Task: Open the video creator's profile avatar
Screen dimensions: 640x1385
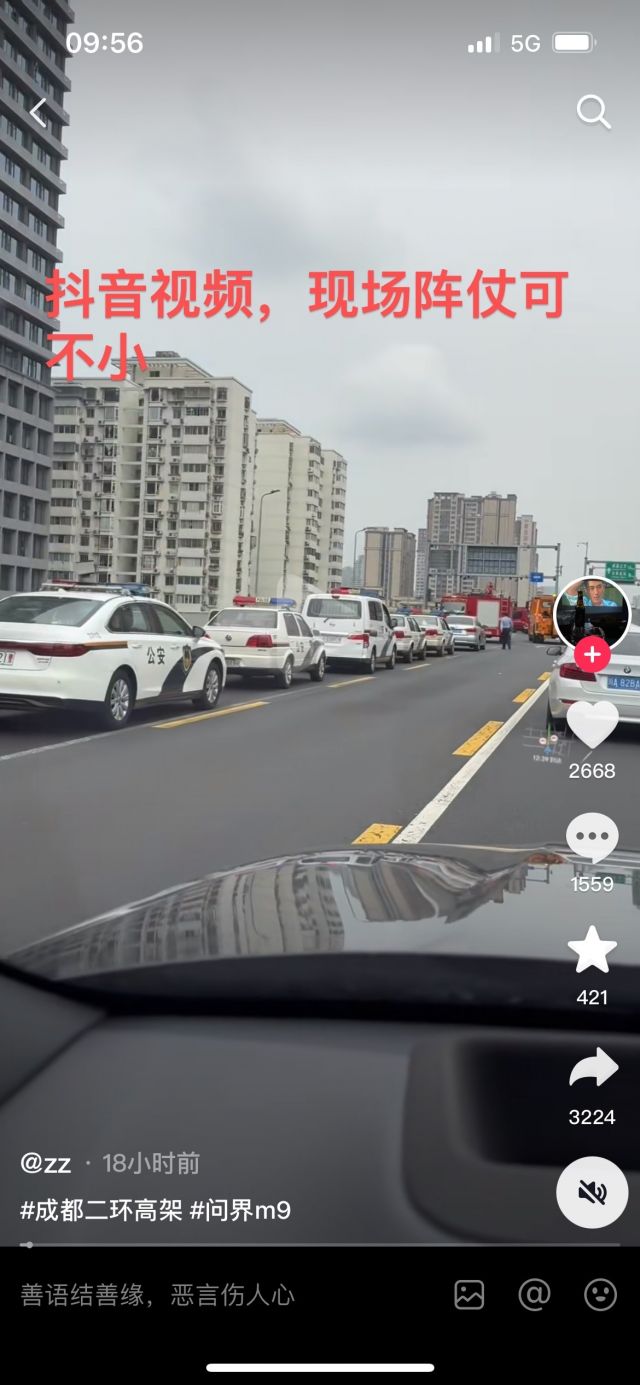Action: 592,610
